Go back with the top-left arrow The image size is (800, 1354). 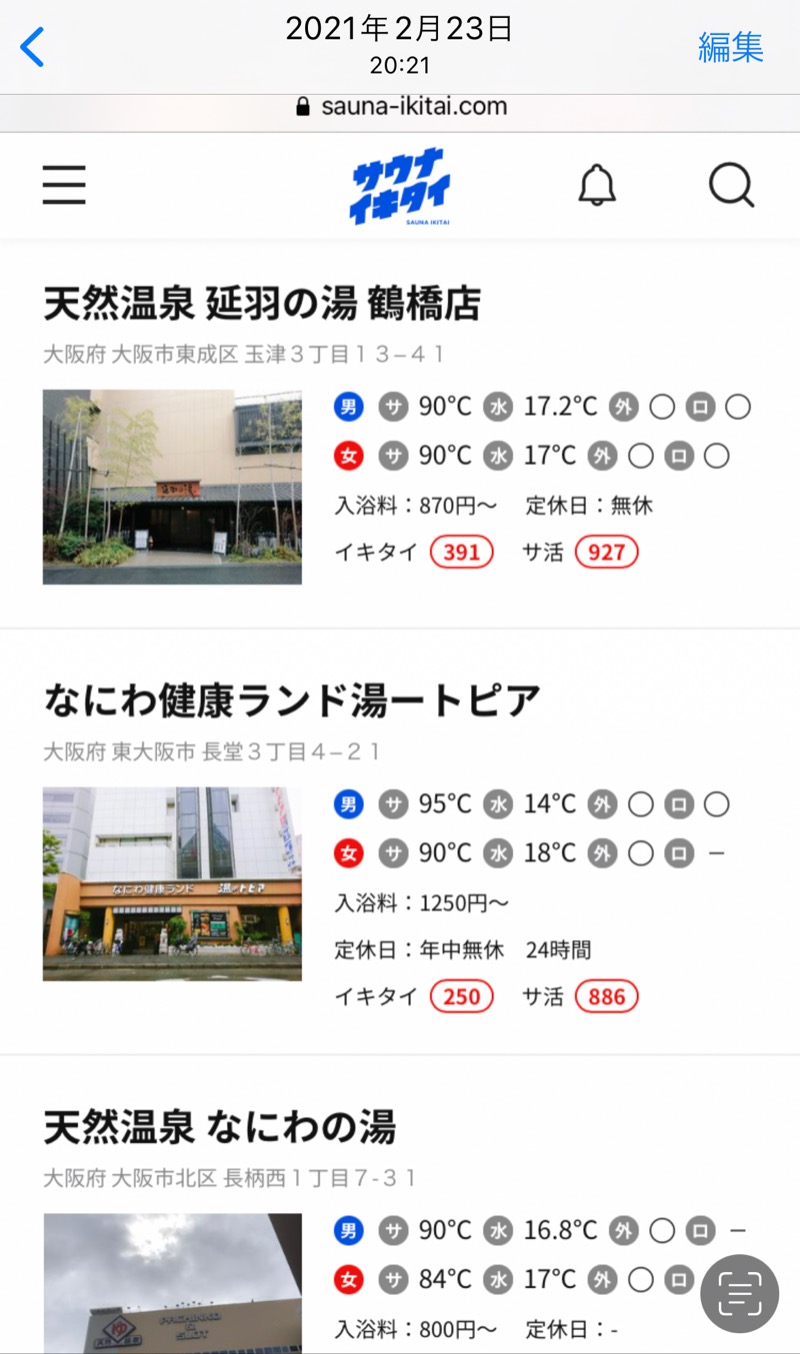point(33,47)
